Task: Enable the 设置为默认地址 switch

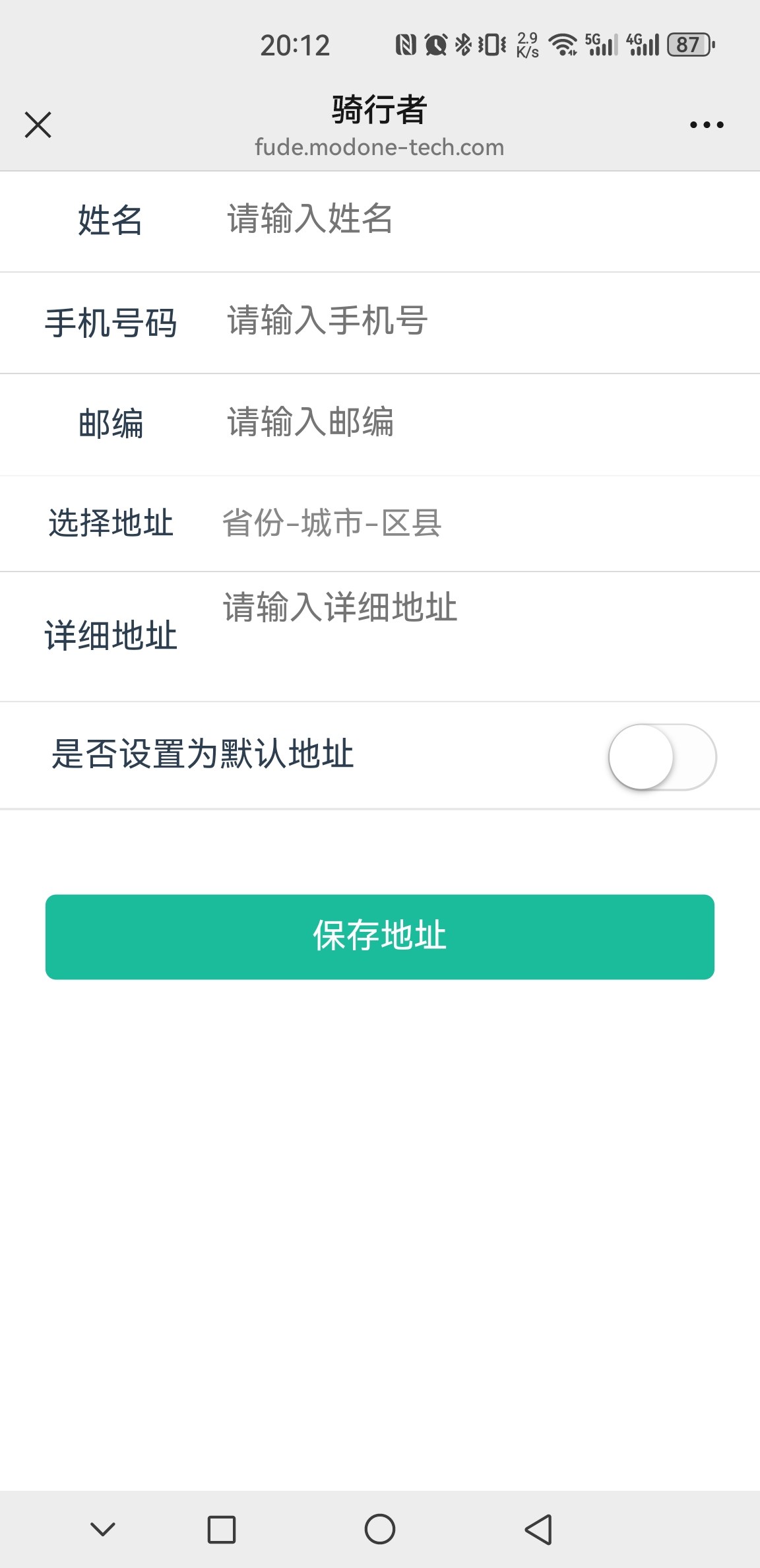Action: tap(662, 756)
